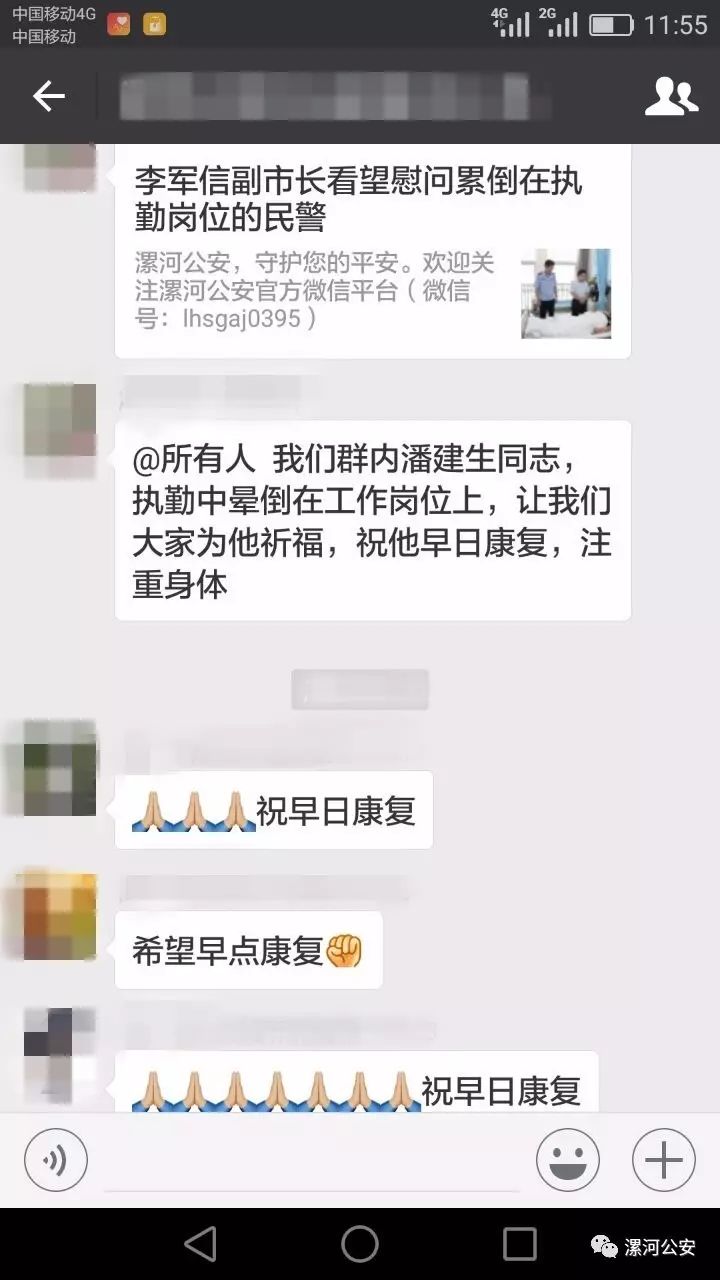Image resolution: width=720 pixels, height=1280 pixels.
Task: View the article's hospital photo thumbnail
Action: pos(565,295)
